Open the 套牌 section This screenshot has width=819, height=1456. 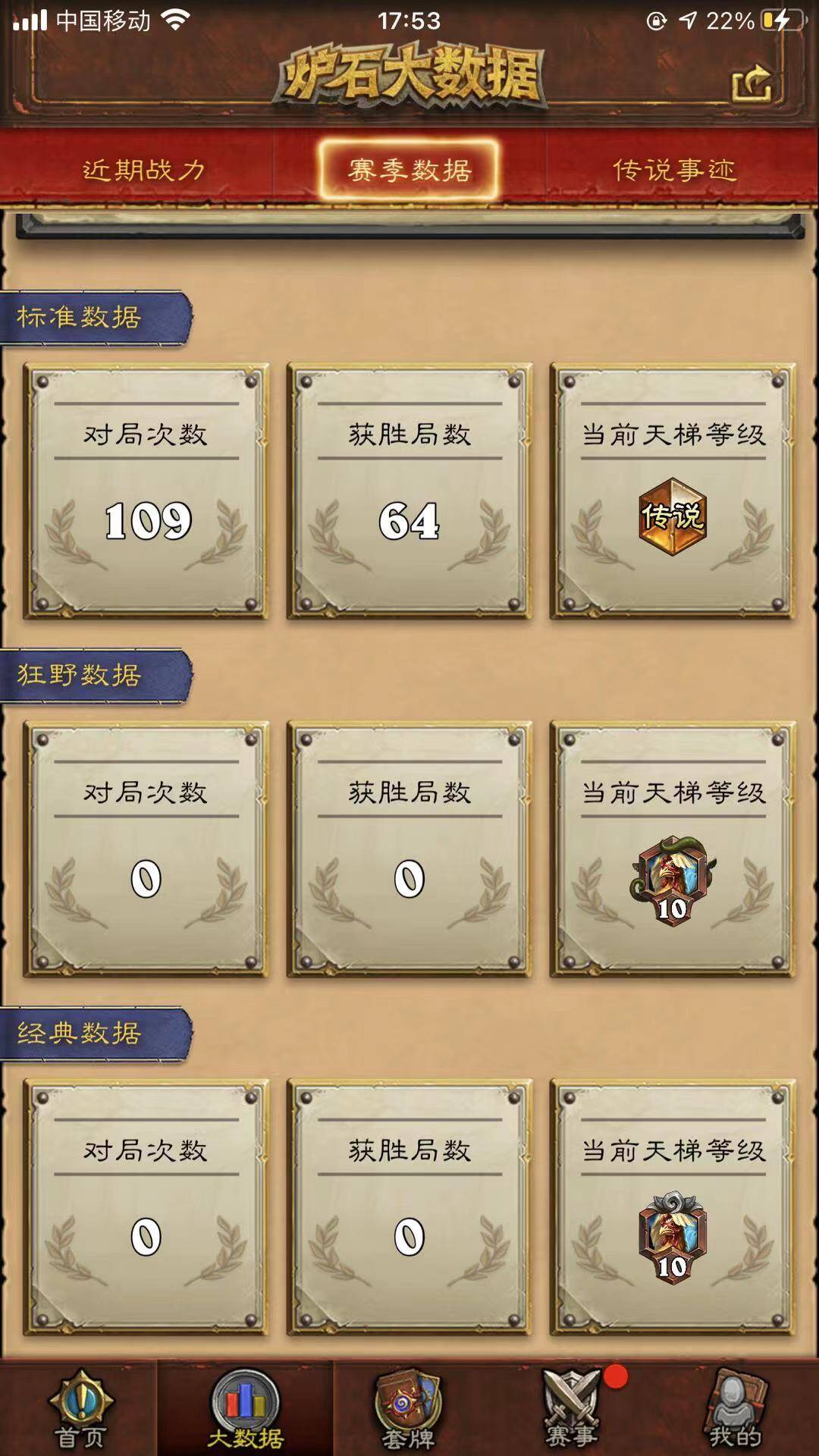point(409,1408)
